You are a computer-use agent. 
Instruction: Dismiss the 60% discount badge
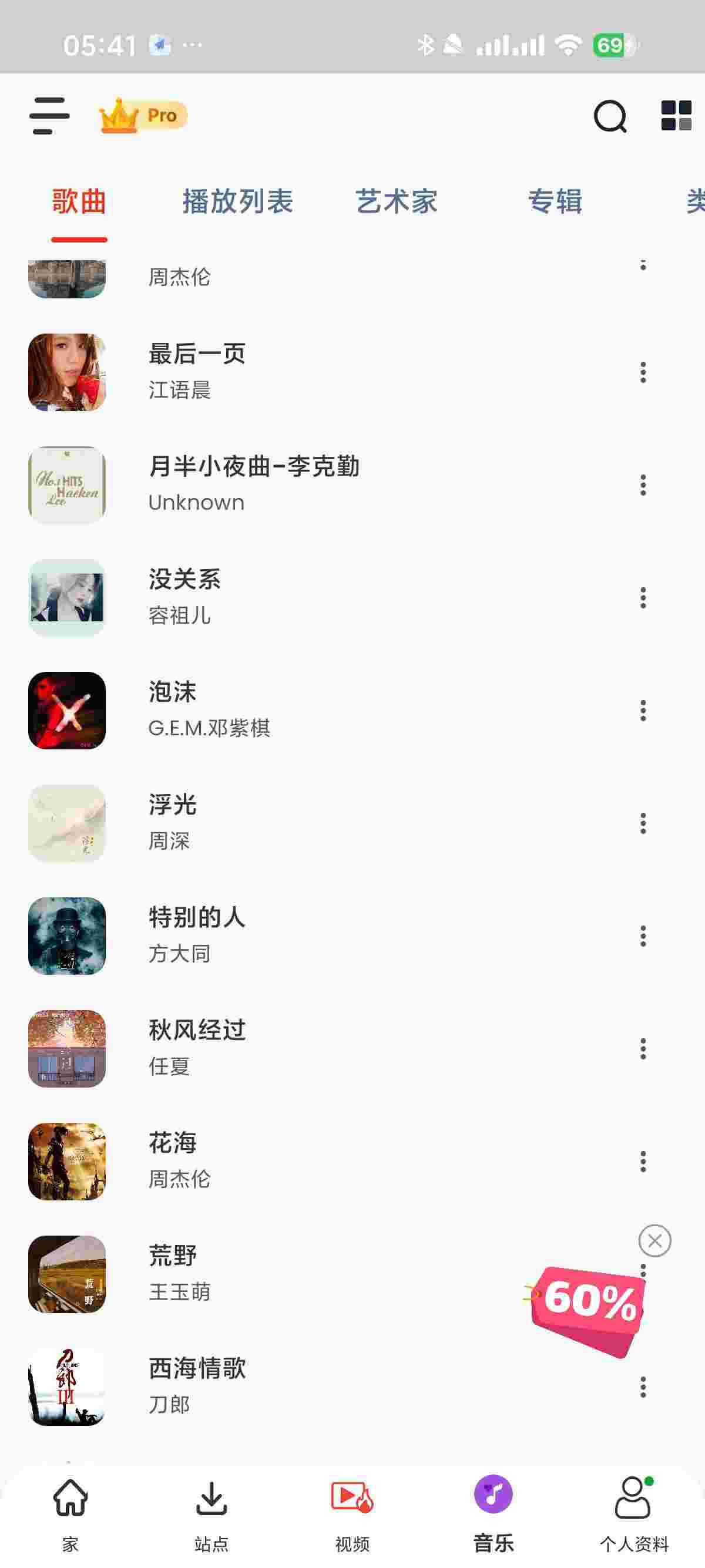coord(654,1240)
